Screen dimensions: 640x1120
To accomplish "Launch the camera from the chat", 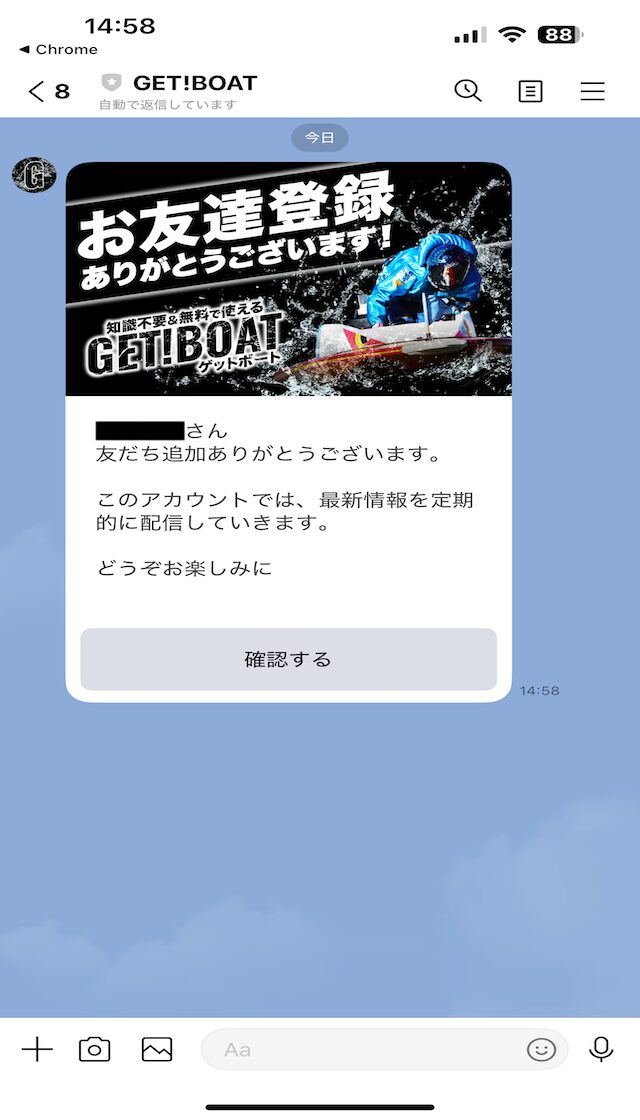I will click(x=95, y=1049).
